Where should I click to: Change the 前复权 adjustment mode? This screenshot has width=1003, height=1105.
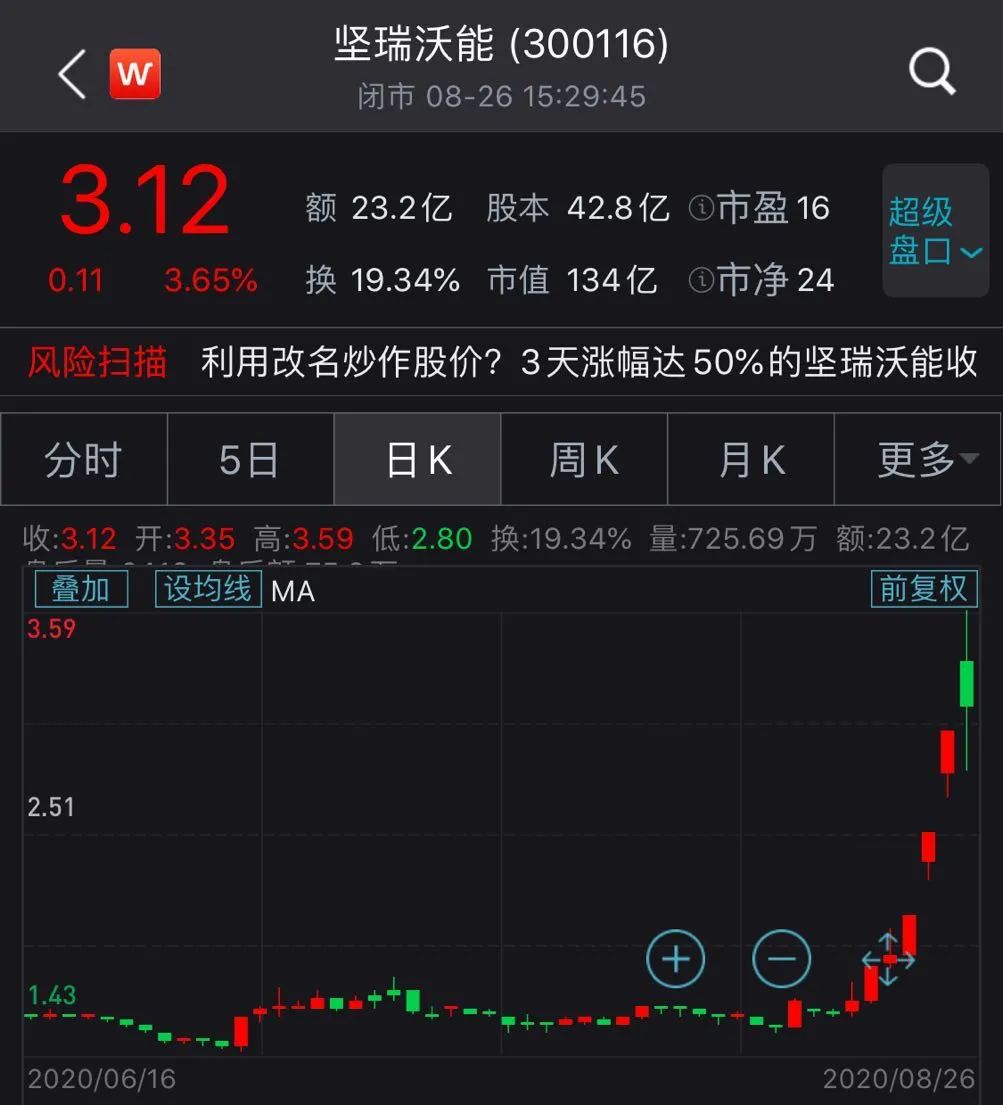(x=924, y=589)
